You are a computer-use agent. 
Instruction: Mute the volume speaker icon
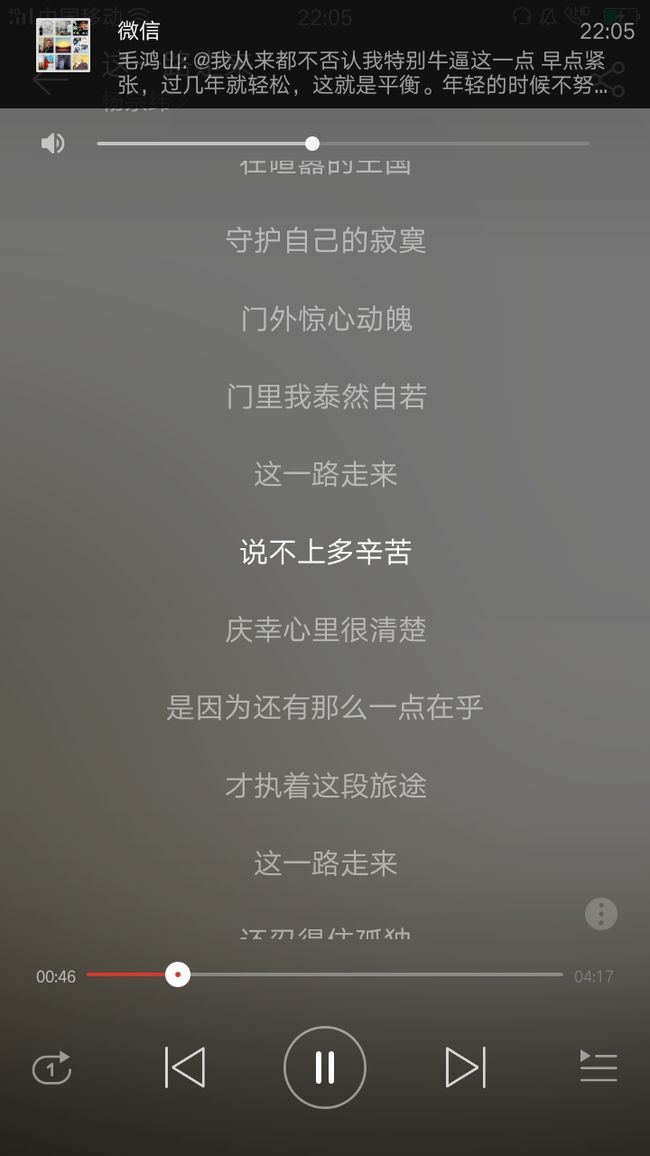tap(52, 143)
